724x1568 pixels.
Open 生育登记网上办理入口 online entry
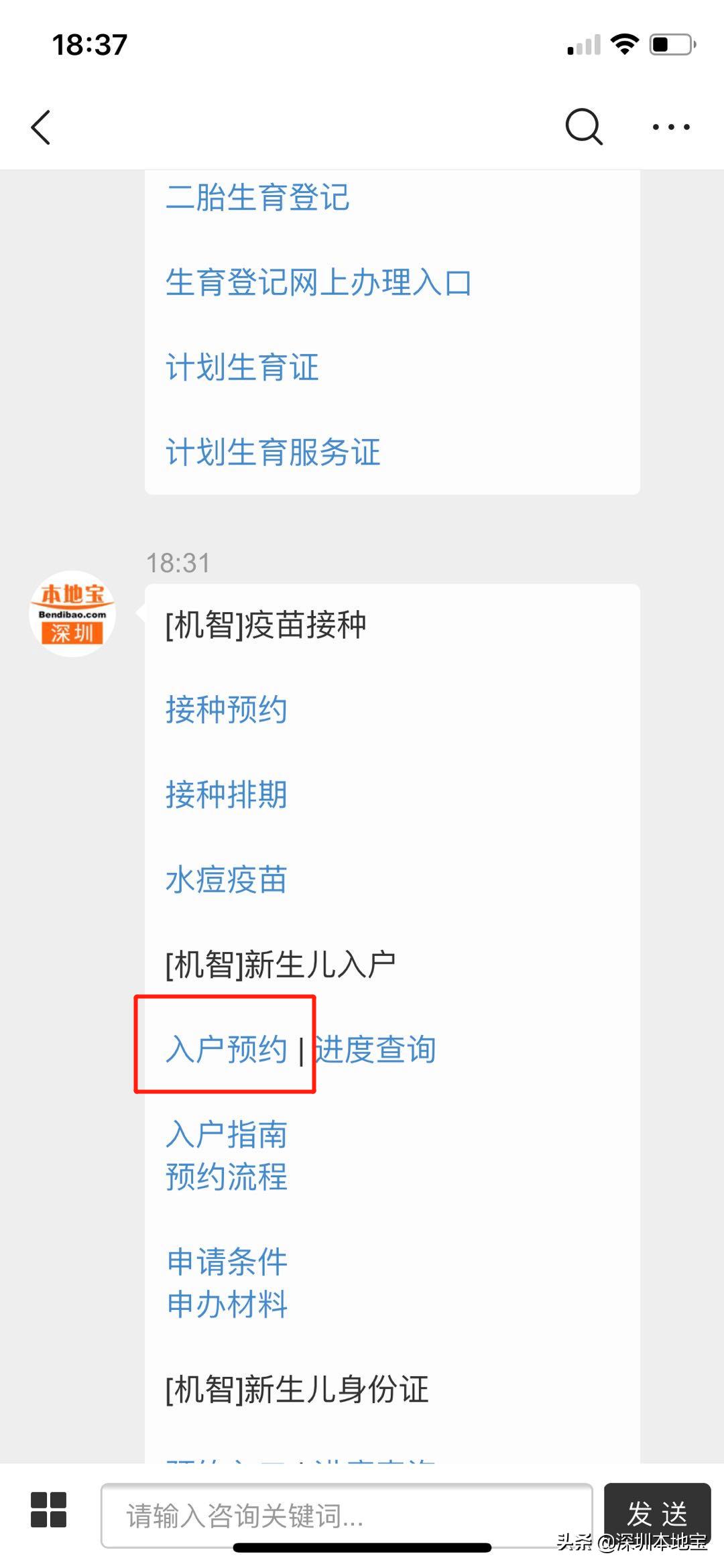point(318,282)
